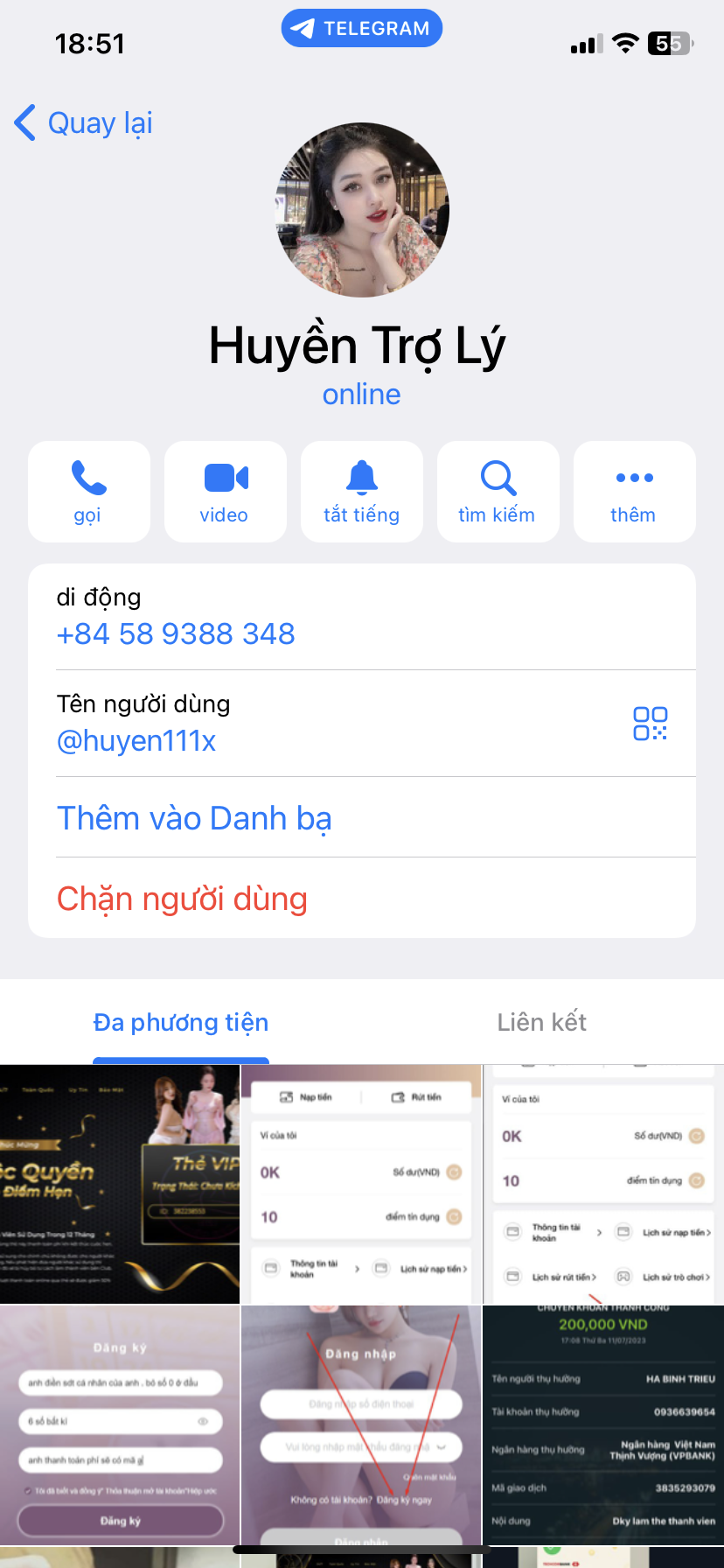Screen dimensions: 724x1568
Task: Return to Telegram via the status pill
Action: point(361,28)
